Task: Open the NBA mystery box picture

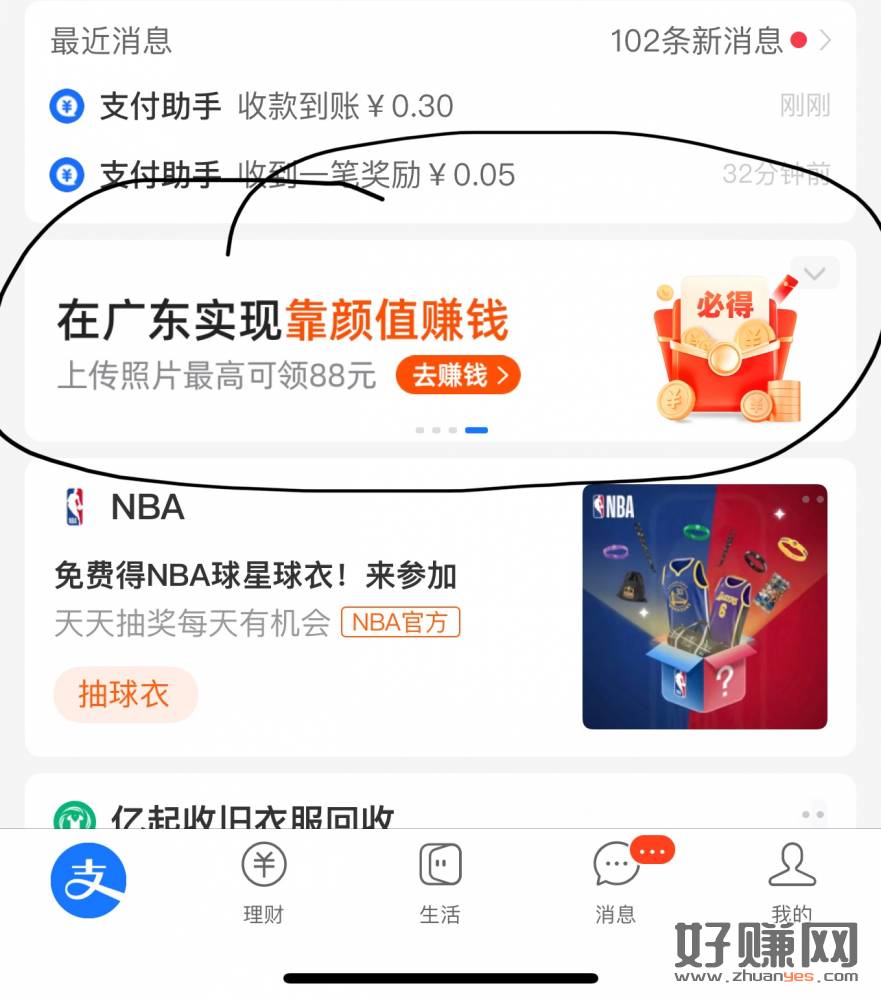Action: pyautogui.click(x=704, y=606)
